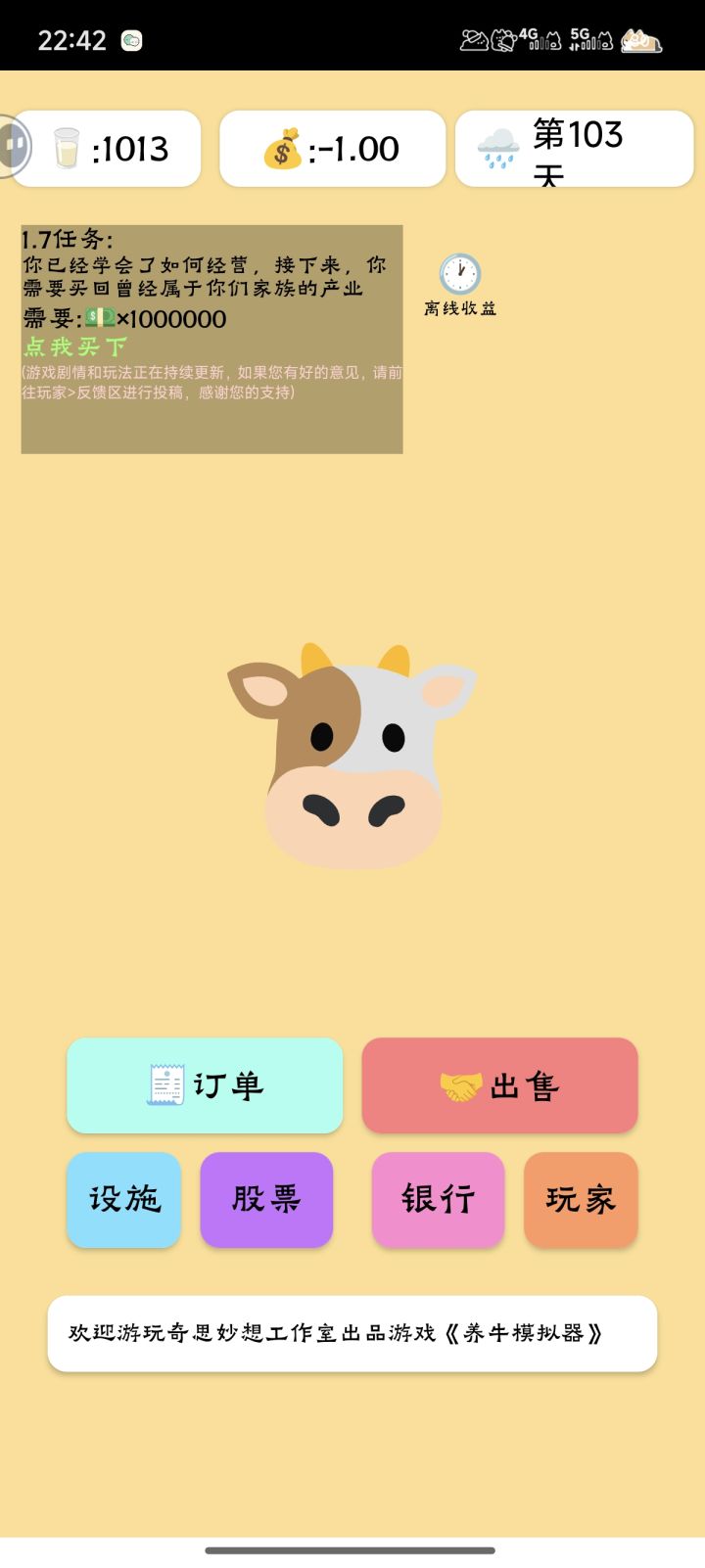Open the 股票 stocks menu
The image size is (705, 1568).
(x=266, y=1200)
